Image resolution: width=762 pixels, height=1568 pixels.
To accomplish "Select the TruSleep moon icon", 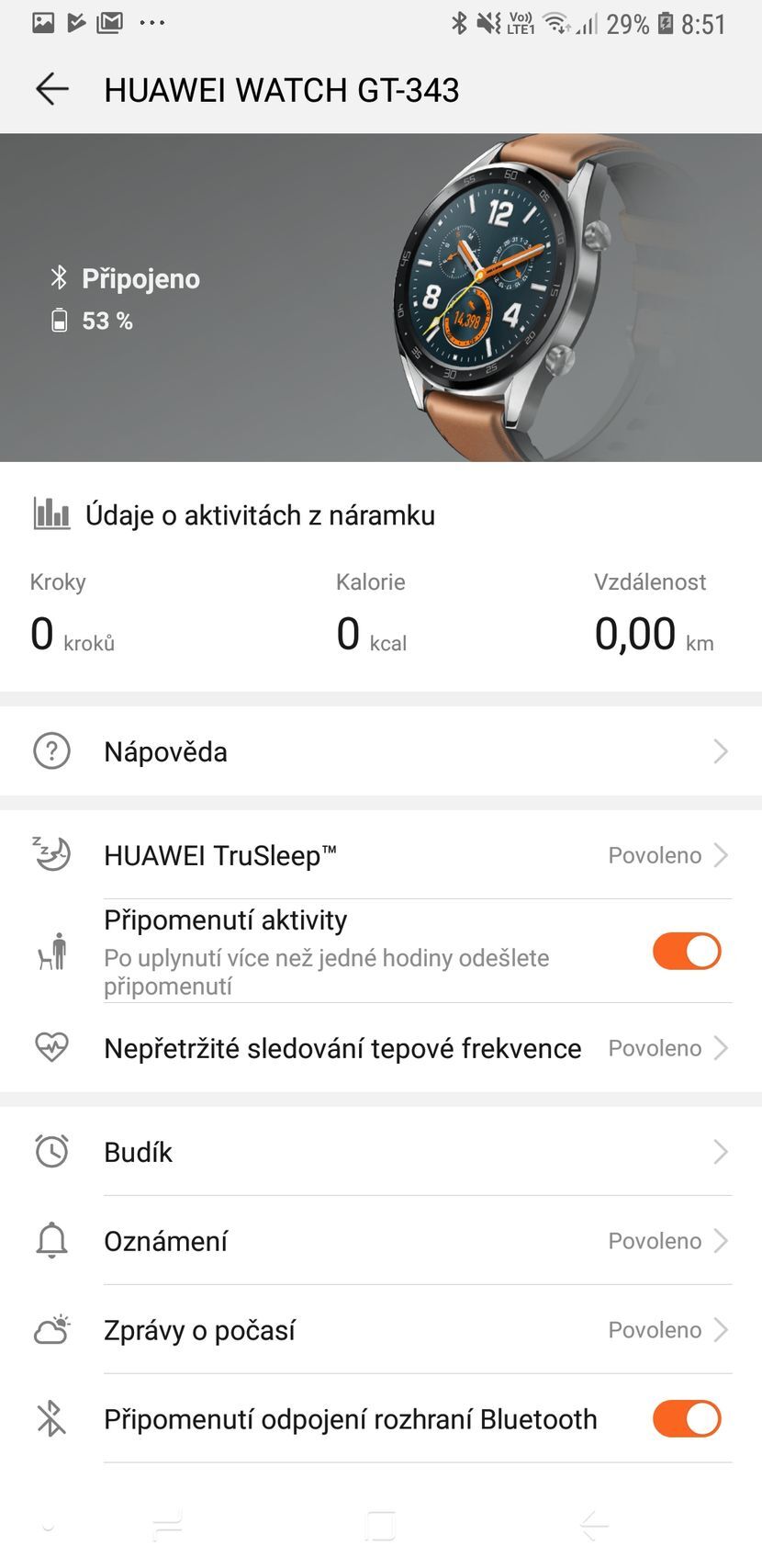I will [51, 854].
